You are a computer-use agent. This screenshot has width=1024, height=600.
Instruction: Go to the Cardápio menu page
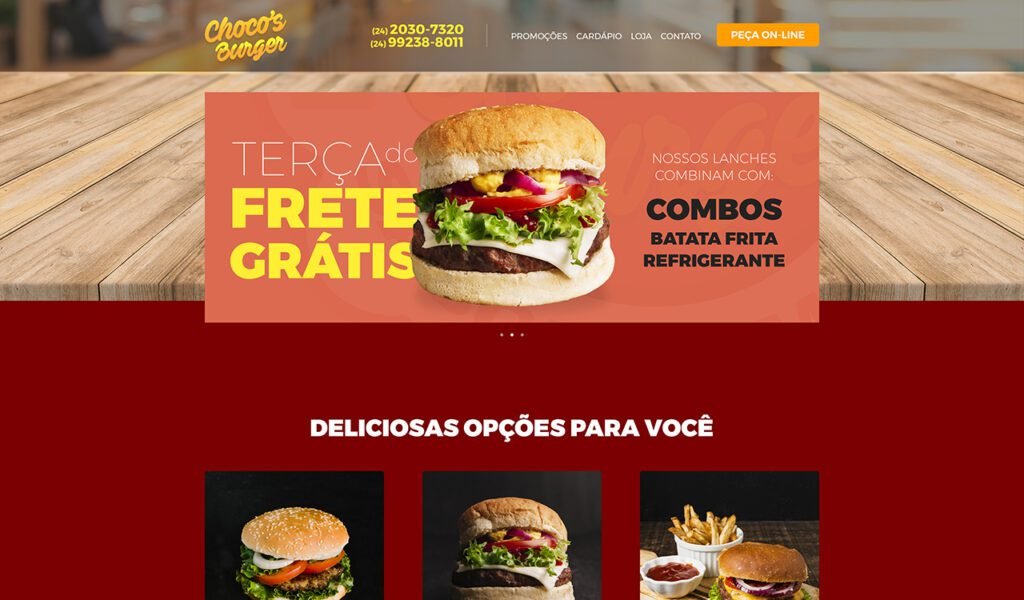tap(598, 36)
